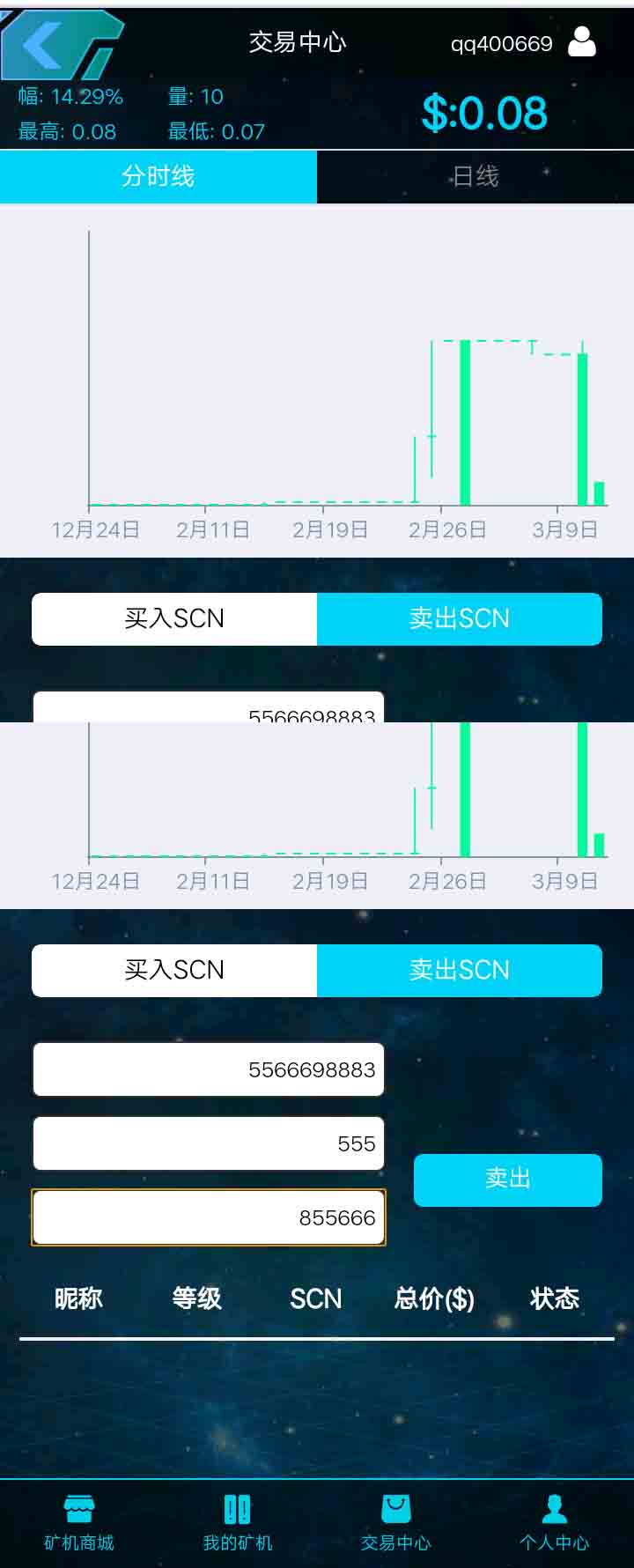
Task: Open the 个人中心 tab
Action: pos(555,1522)
